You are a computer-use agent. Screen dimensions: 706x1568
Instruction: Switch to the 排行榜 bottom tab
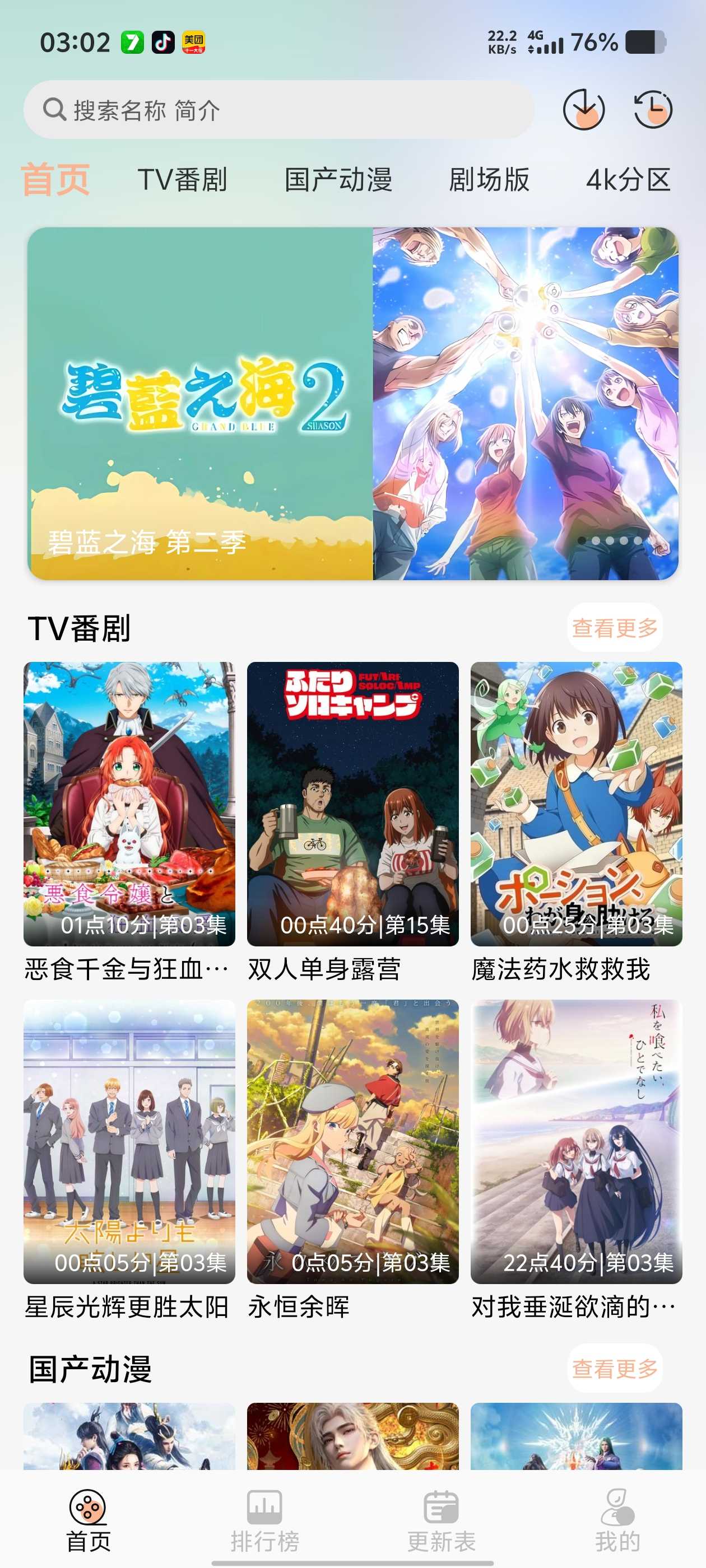[x=265, y=1520]
